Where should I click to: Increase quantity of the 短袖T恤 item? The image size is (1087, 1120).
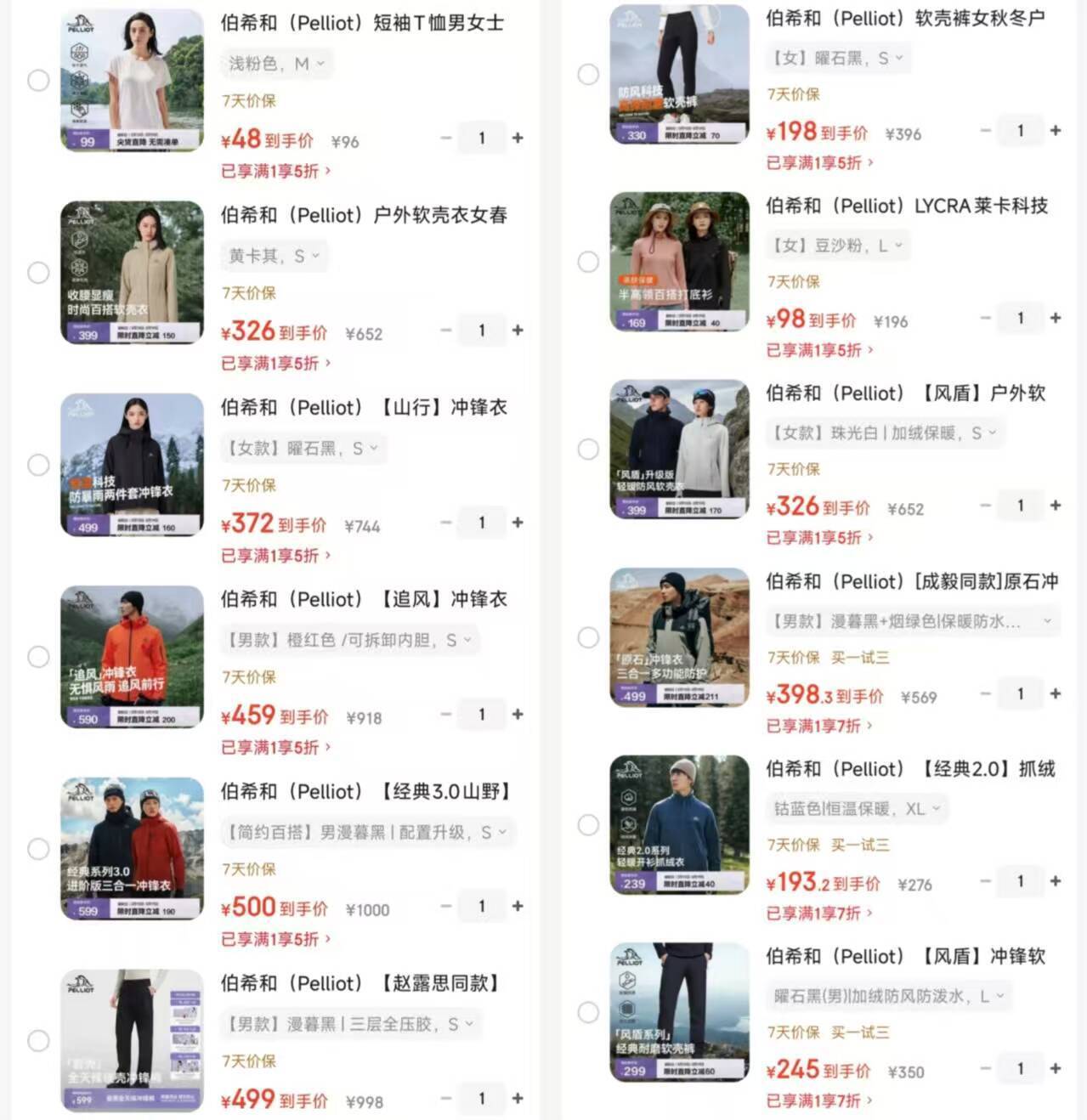[x=518, y=138]
